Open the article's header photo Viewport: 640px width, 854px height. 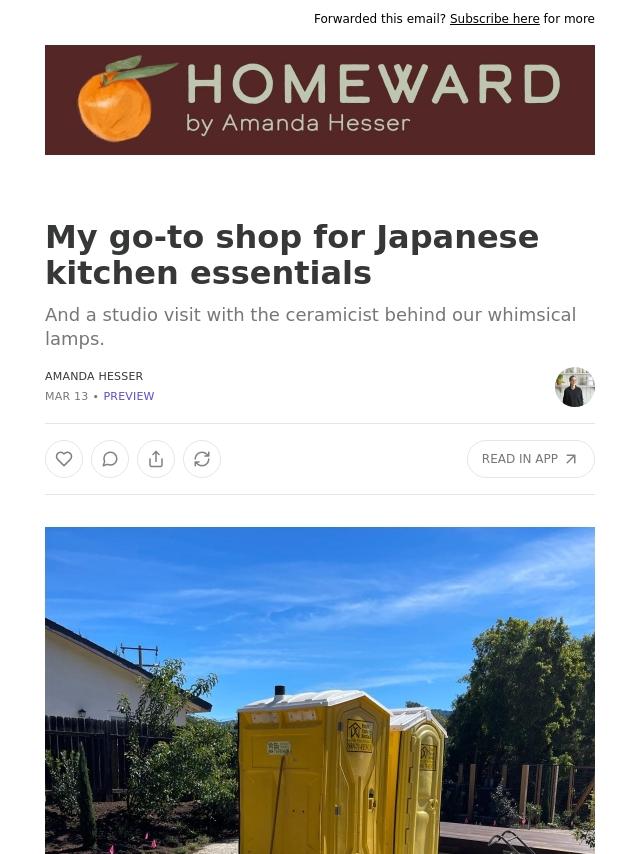pos(320,690)
